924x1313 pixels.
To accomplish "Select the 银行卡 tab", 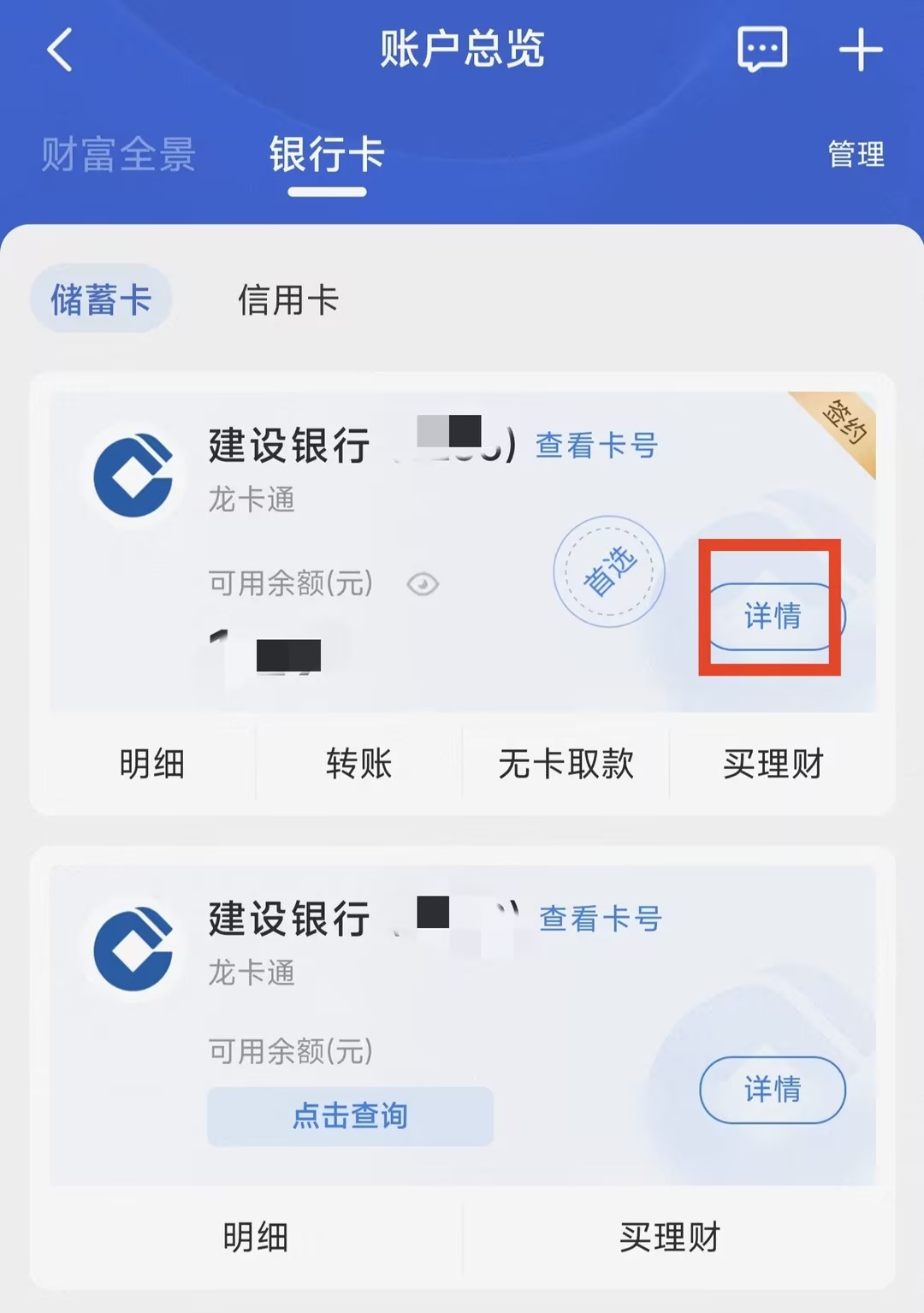I will point(327,155).
